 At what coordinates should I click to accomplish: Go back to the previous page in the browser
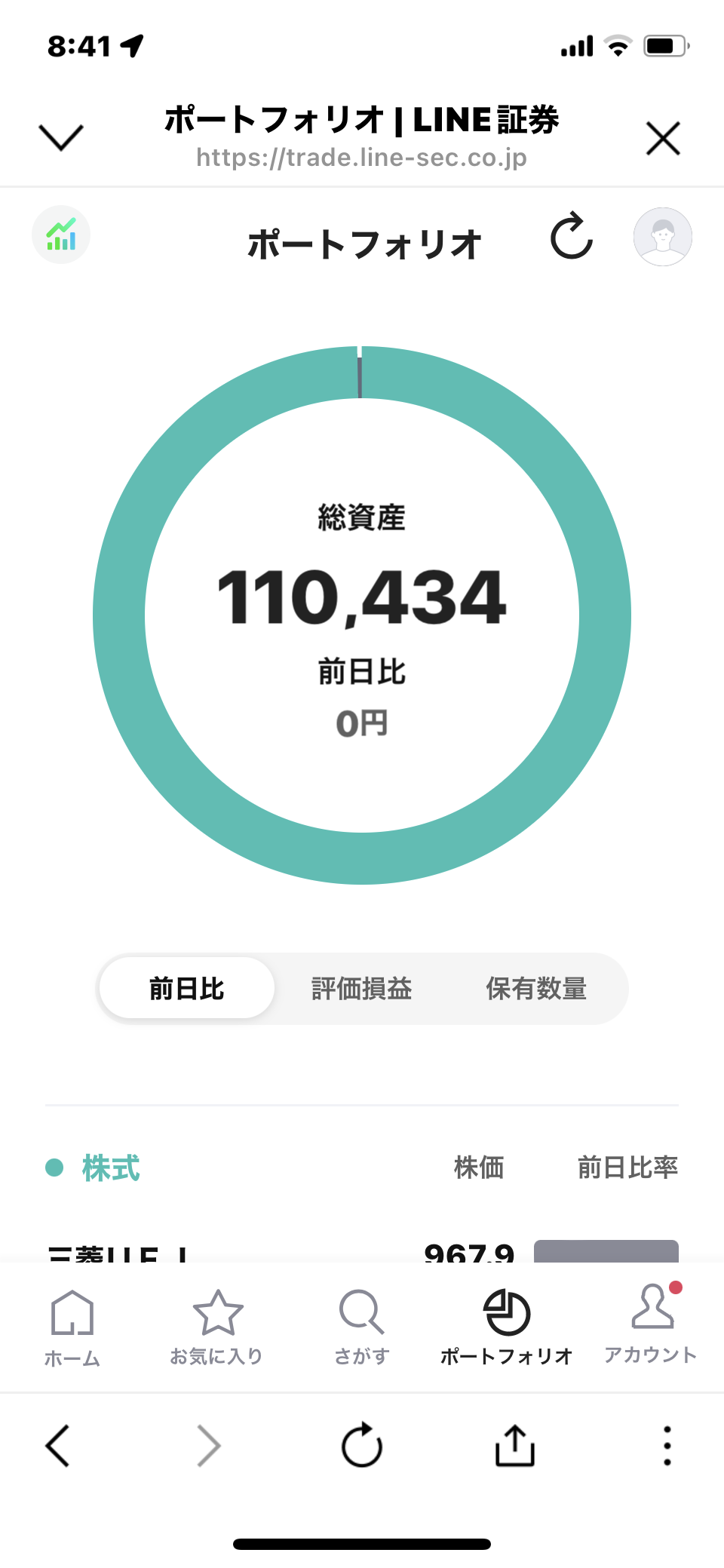click(x=58, y=1446)
